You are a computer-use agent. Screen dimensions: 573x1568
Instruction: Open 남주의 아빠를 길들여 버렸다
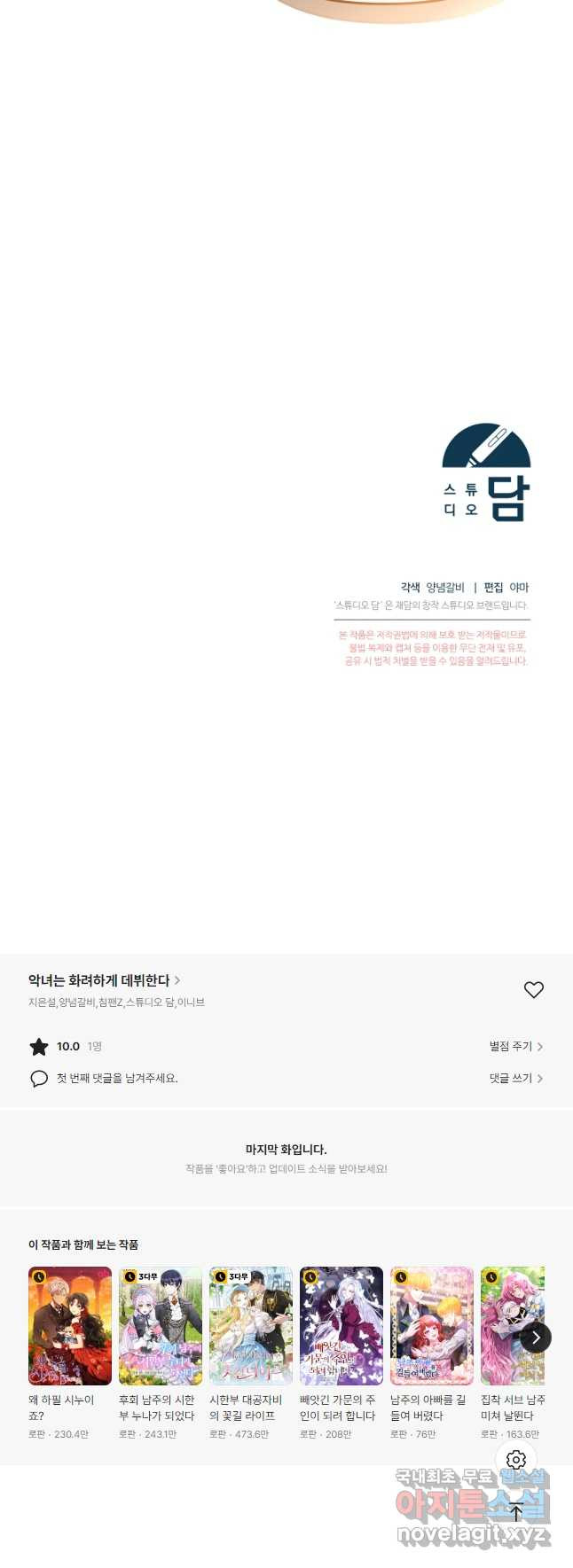coord(432,1326)
